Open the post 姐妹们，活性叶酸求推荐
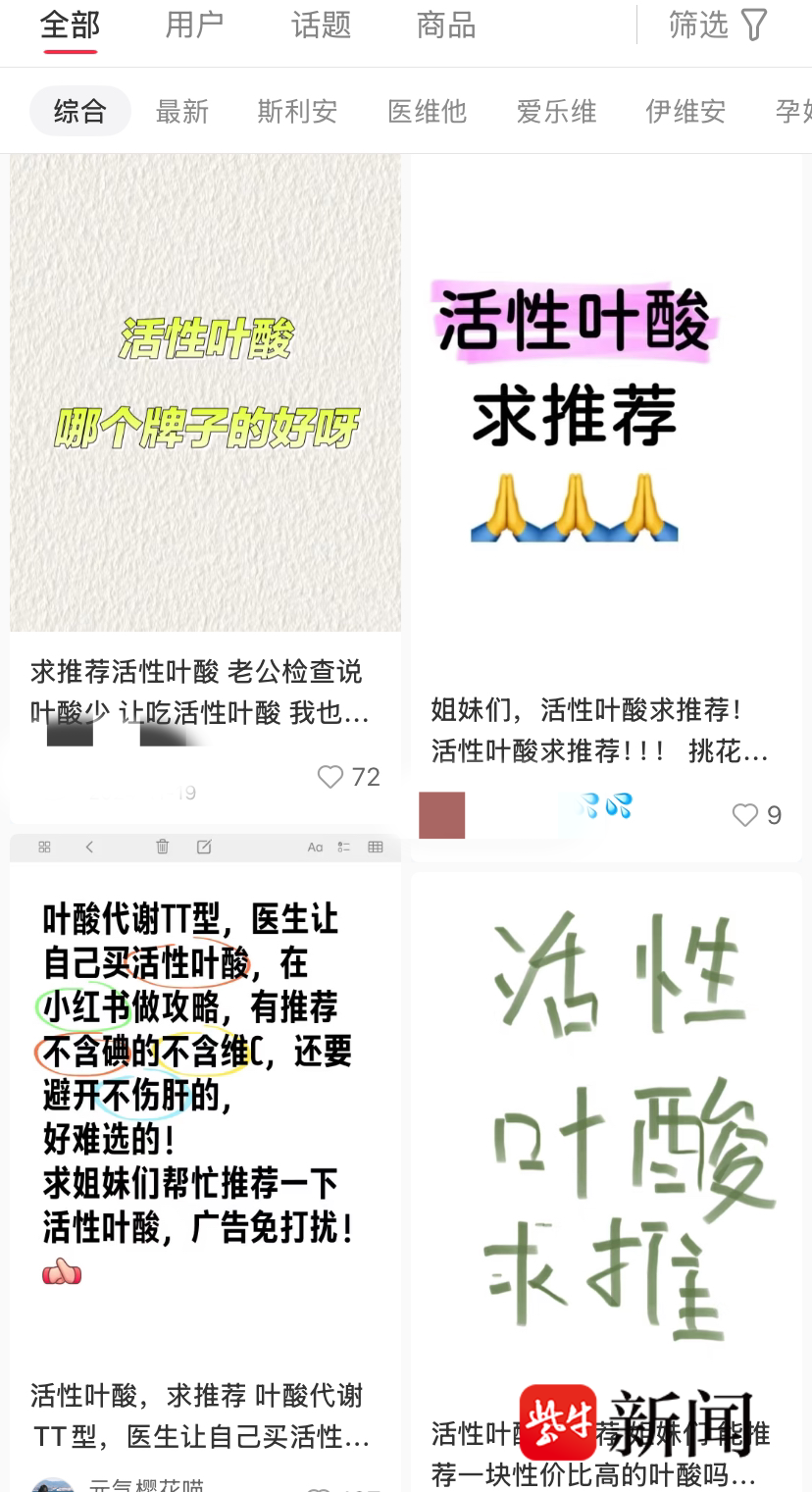The image size is (812, 1492). pyautogui.click(x=605, y=412)
